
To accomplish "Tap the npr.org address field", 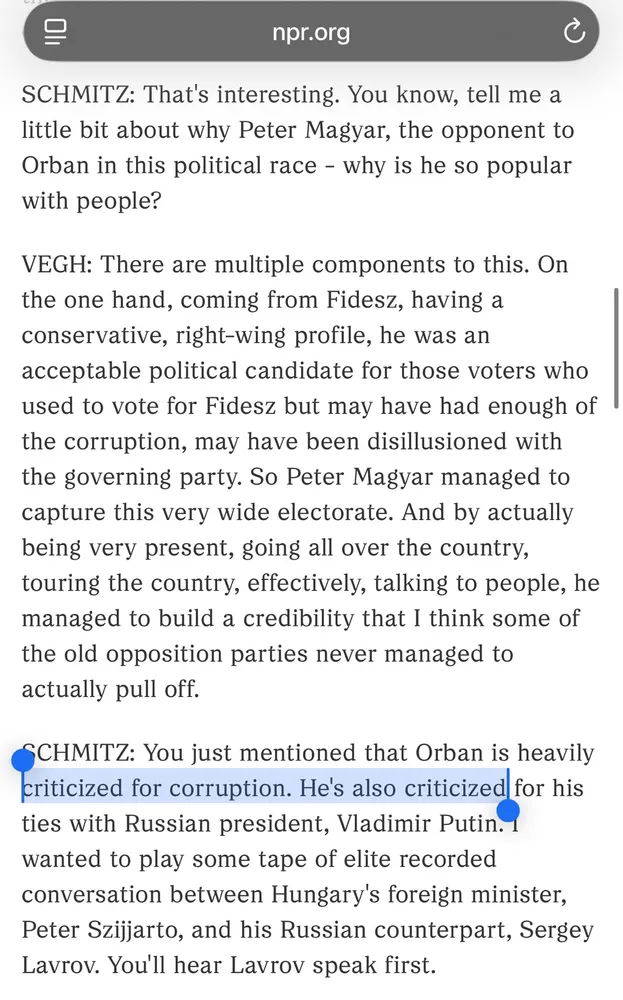I will [311, 32].
